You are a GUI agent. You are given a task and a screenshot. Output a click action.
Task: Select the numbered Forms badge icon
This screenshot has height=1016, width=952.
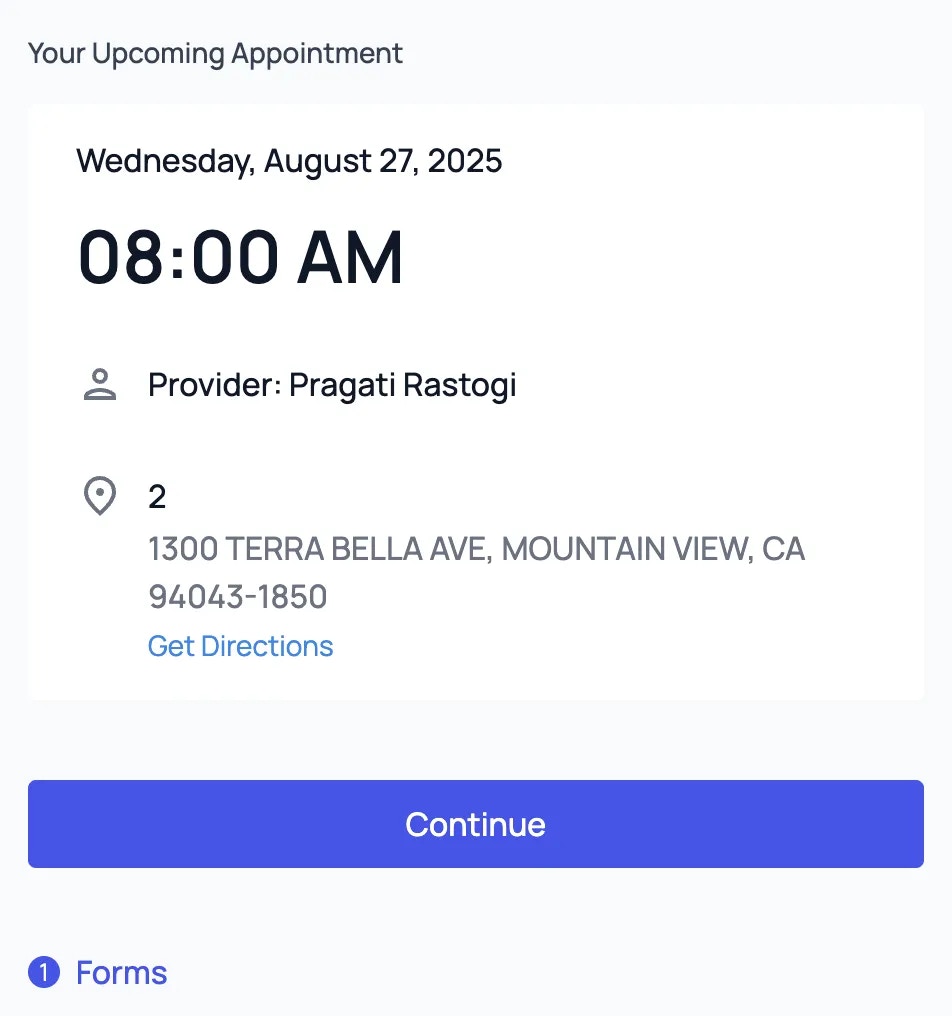pyautogui.click(x=44, y=971)
